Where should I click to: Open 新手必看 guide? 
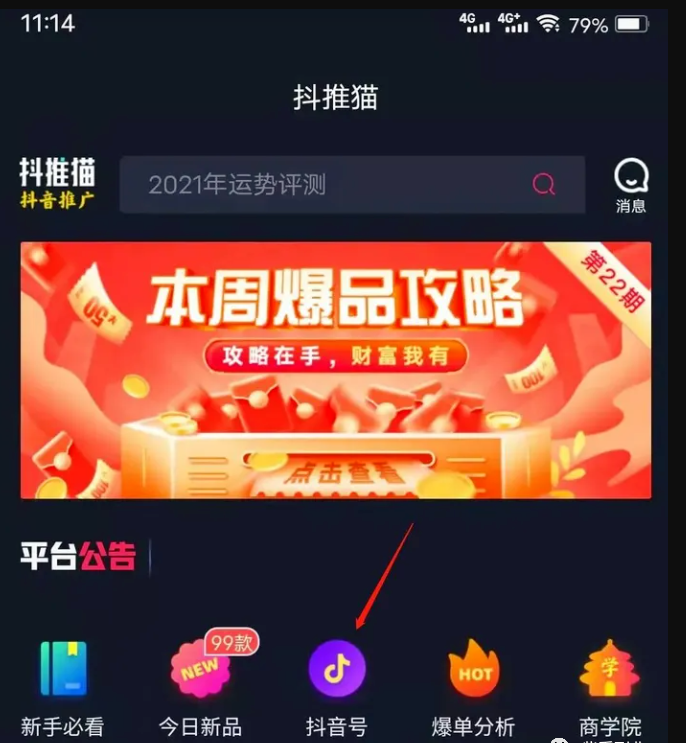[62, 685]
